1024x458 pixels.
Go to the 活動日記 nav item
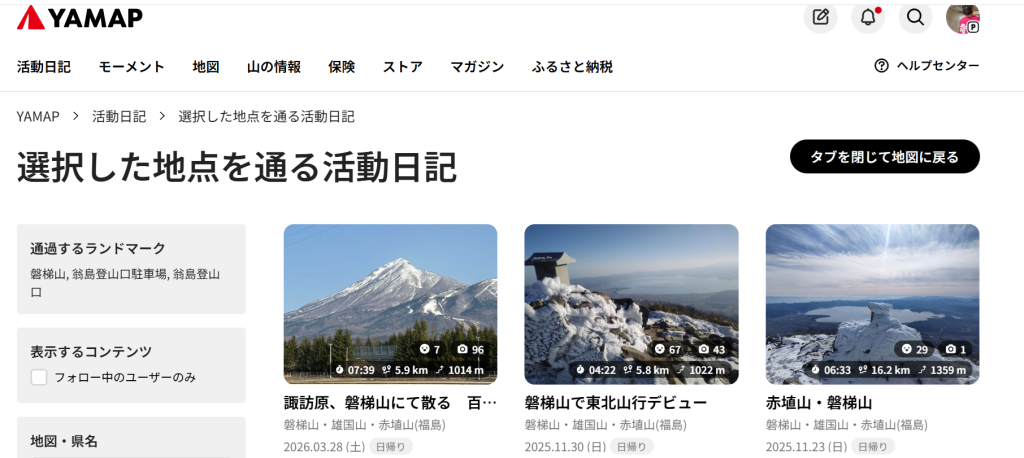(44, 67)
